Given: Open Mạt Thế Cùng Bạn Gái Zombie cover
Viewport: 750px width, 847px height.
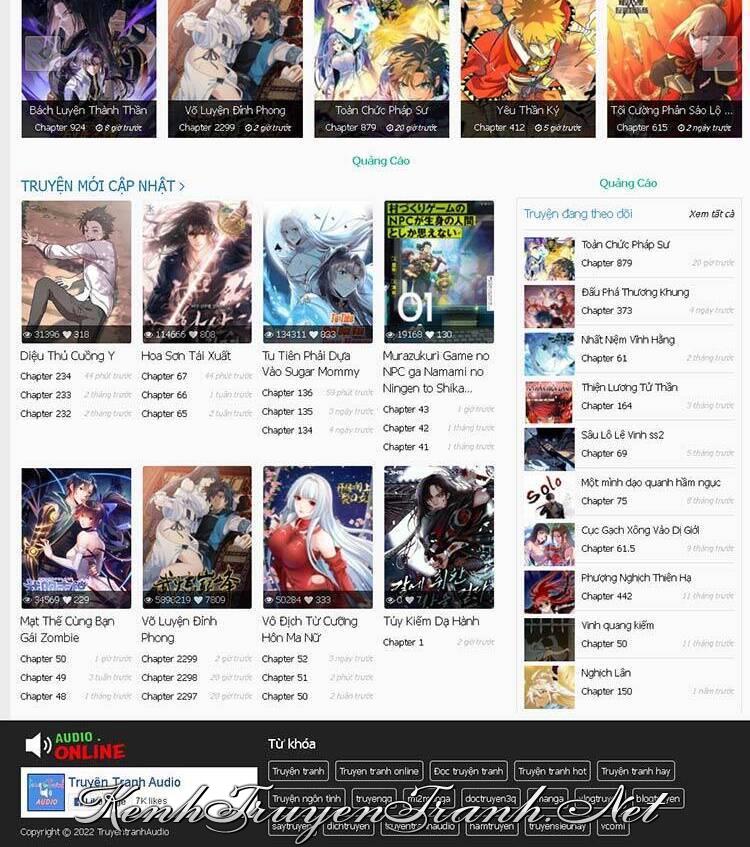Looking at the screenshot, I should click(x=76, y=537).
